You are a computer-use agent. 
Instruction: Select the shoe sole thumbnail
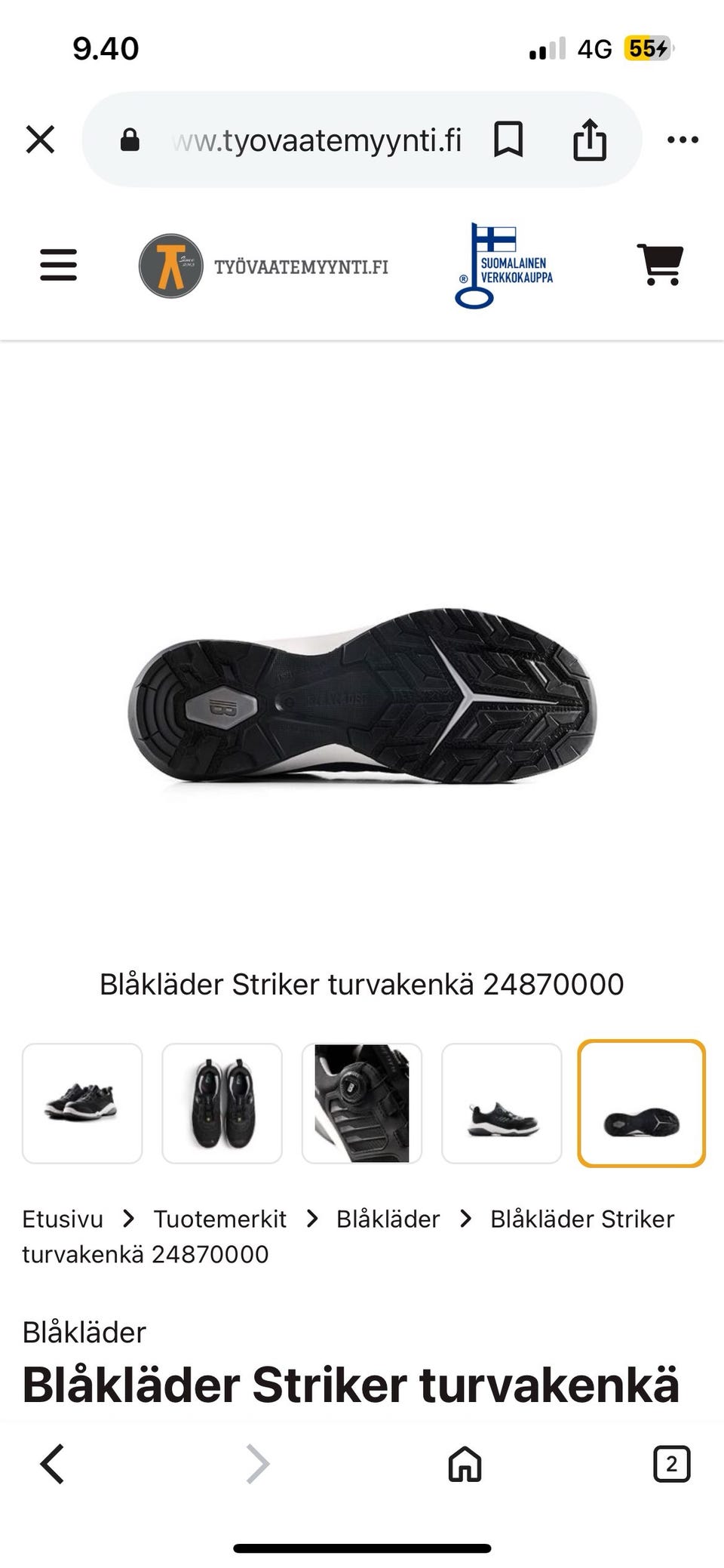pyautogui.click(x=641, y=1103)
